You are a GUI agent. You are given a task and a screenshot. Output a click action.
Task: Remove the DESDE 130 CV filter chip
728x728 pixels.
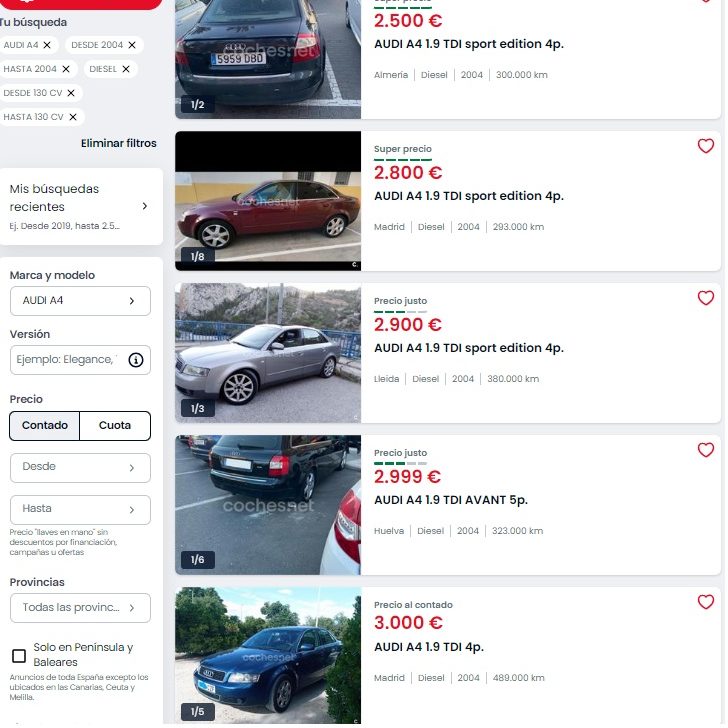(70, 93)
